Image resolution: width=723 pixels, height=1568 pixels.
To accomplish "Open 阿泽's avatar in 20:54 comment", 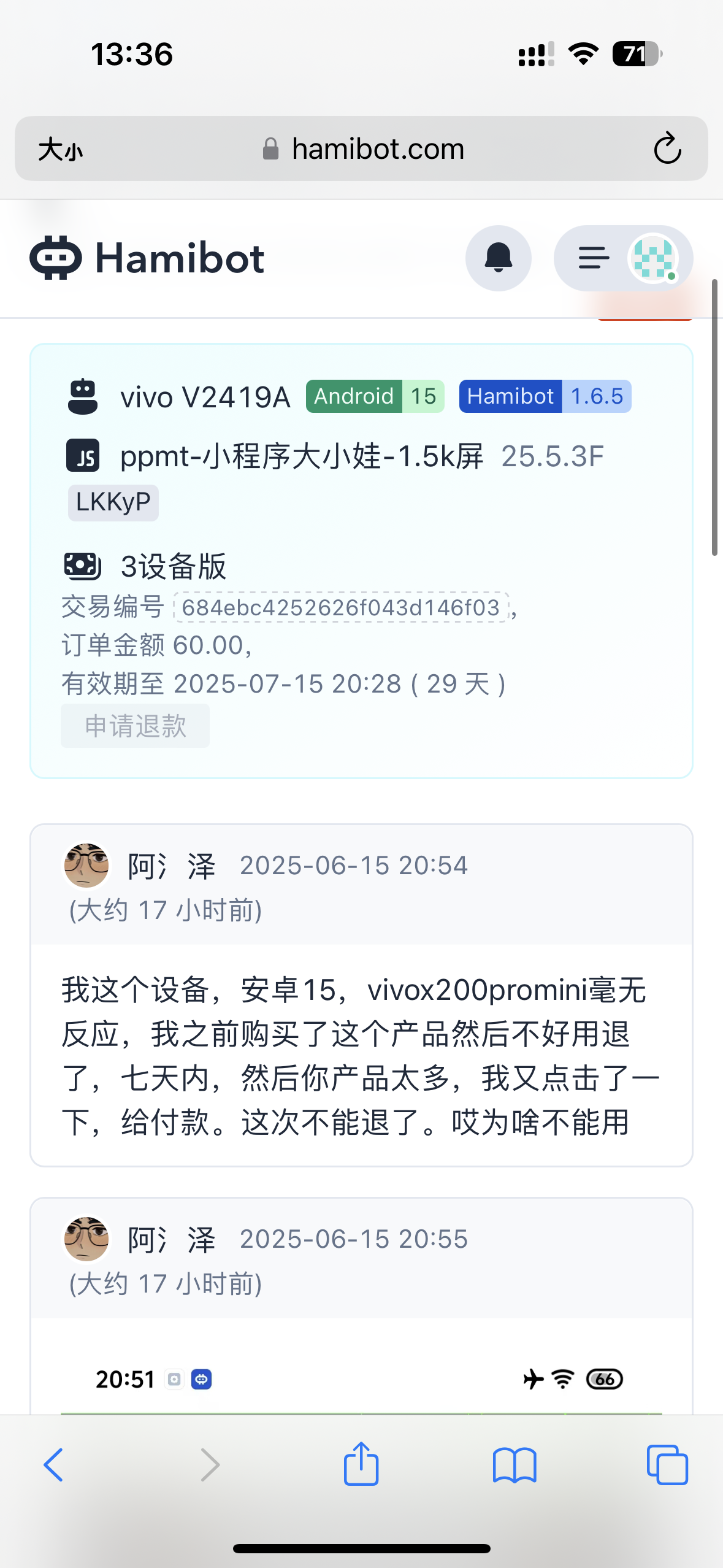I will coord(86,866).
